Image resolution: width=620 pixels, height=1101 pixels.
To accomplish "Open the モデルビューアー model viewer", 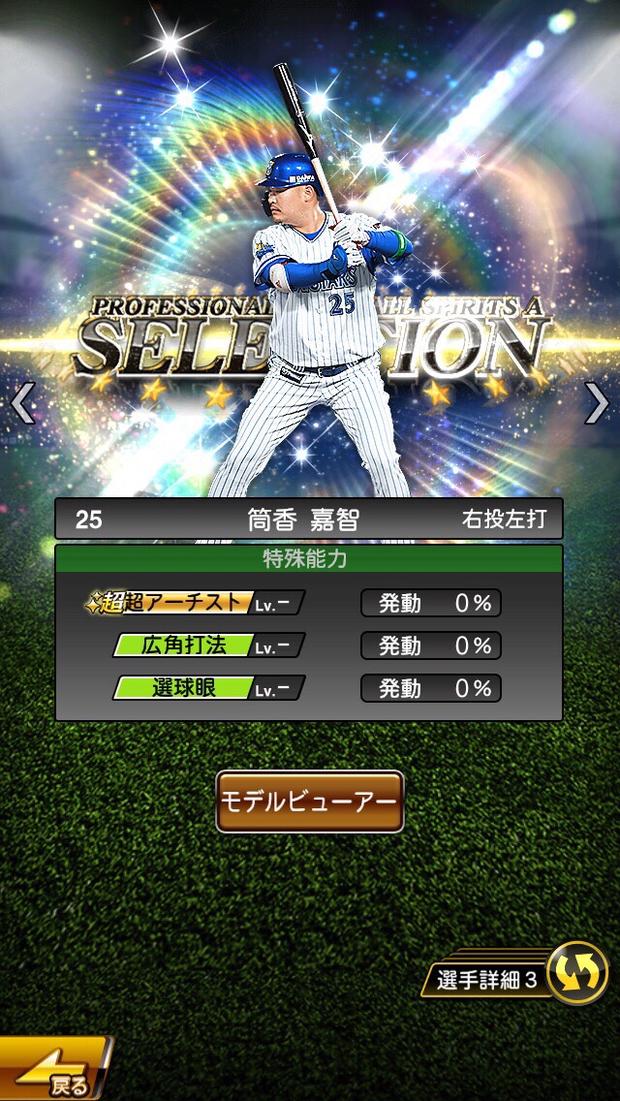I will pos(310,802).
